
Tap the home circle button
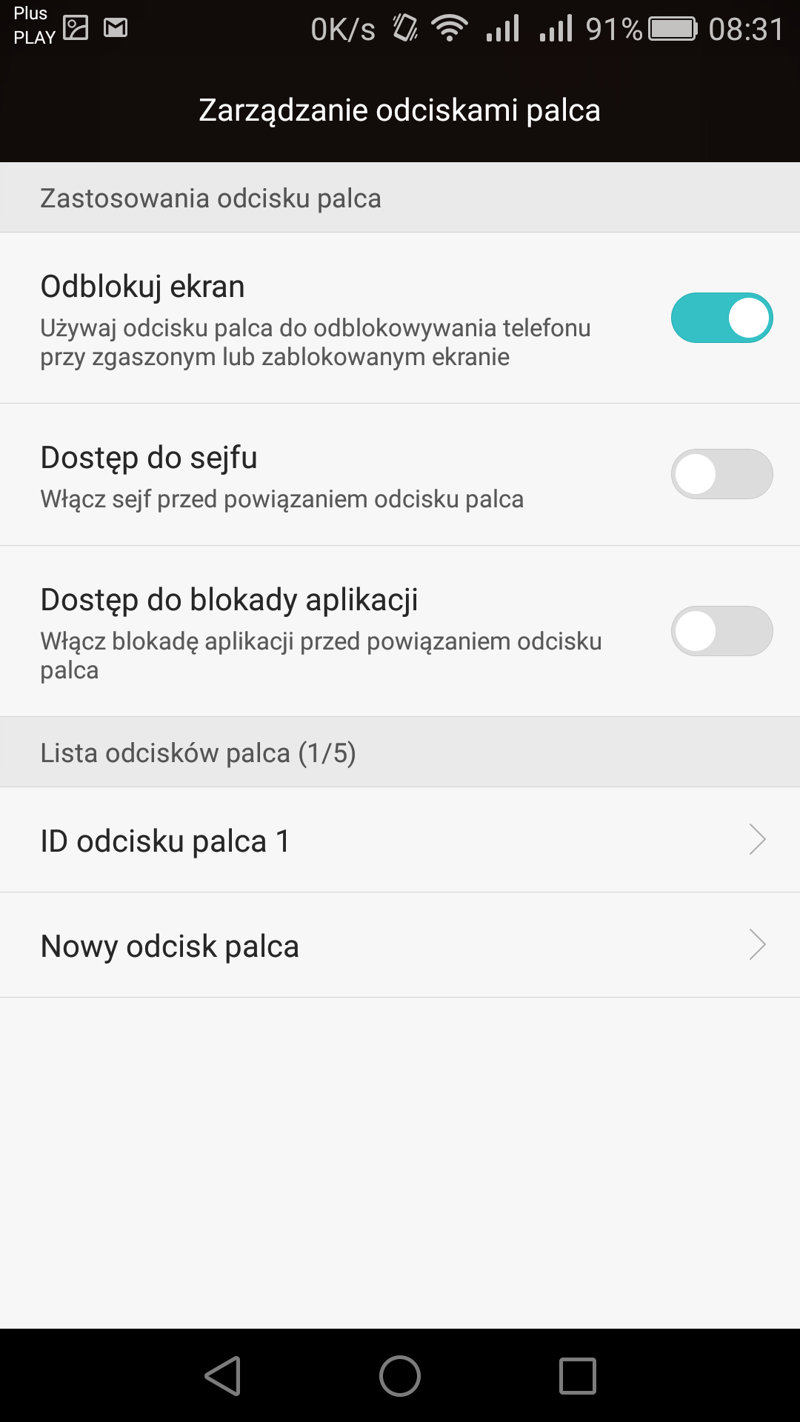(x=400, y=1376)
